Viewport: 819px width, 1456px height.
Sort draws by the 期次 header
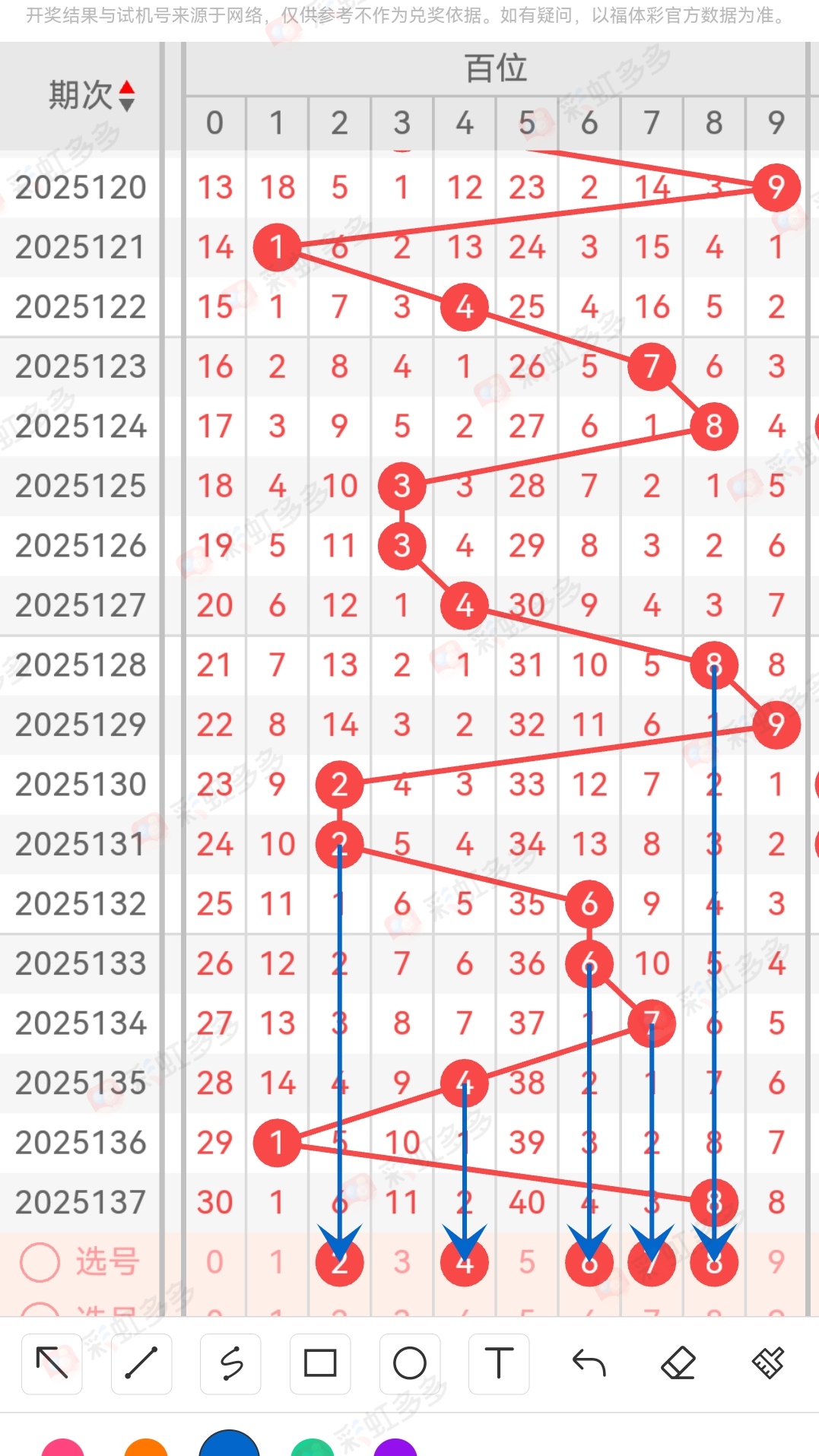(x=91, y=95)
